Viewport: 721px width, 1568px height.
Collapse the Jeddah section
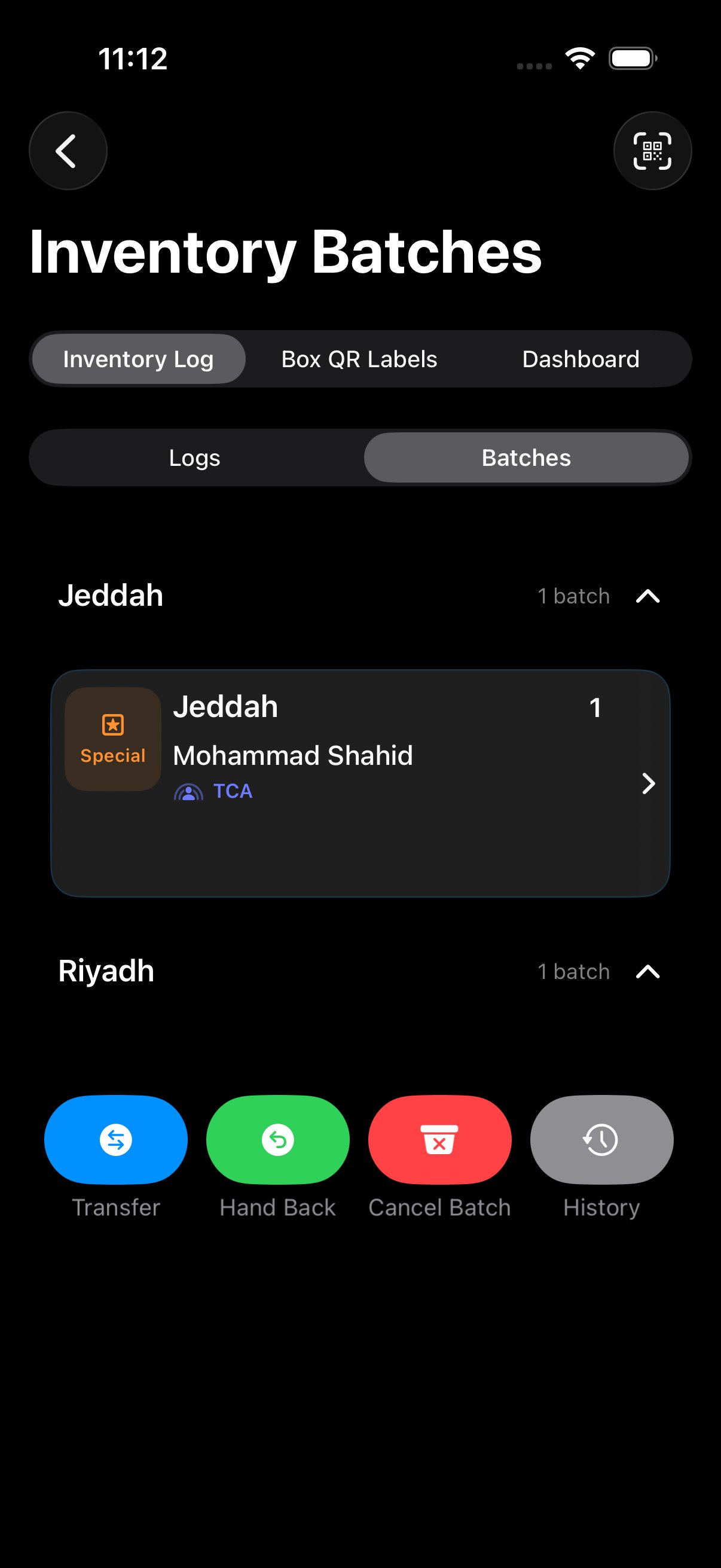tap(647, 596)
